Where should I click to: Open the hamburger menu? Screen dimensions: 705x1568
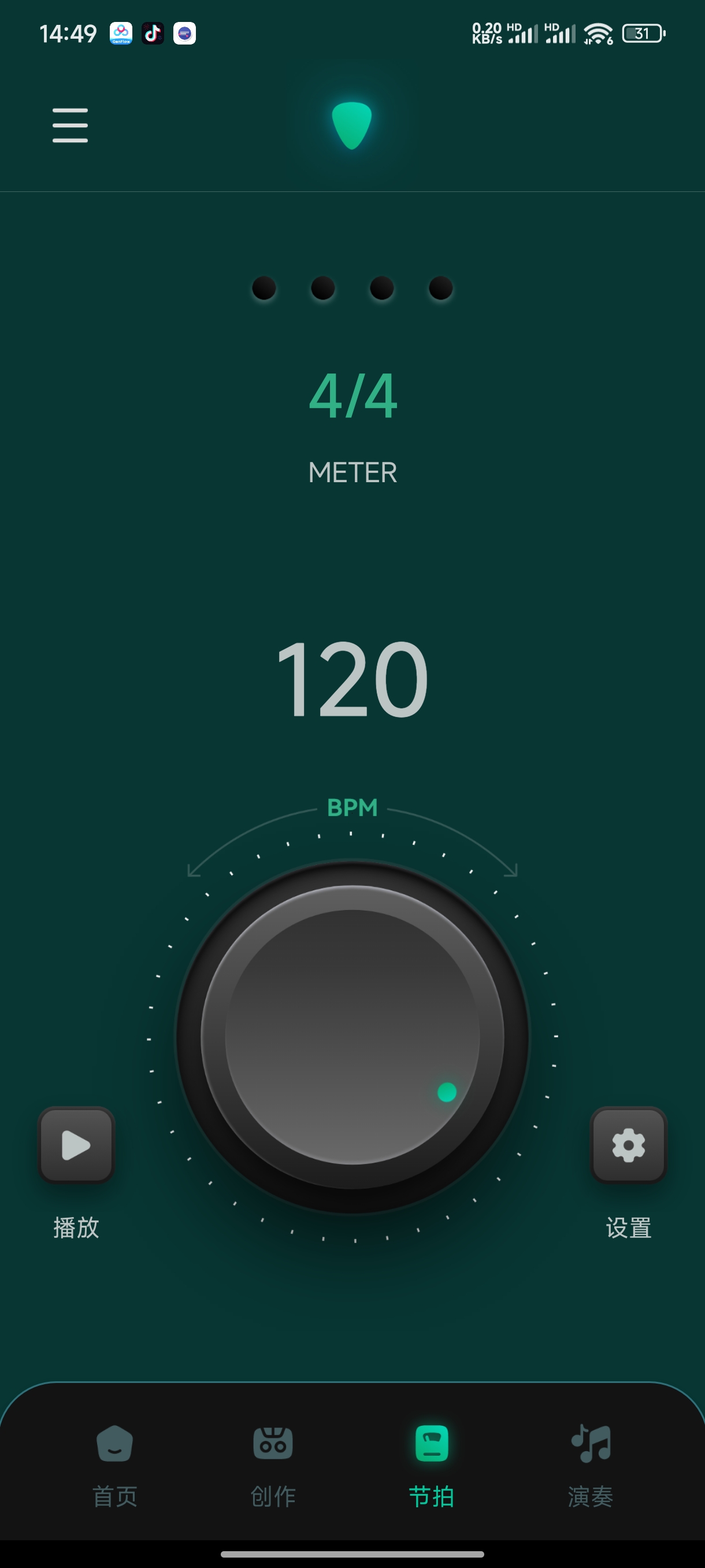point(70,125)
